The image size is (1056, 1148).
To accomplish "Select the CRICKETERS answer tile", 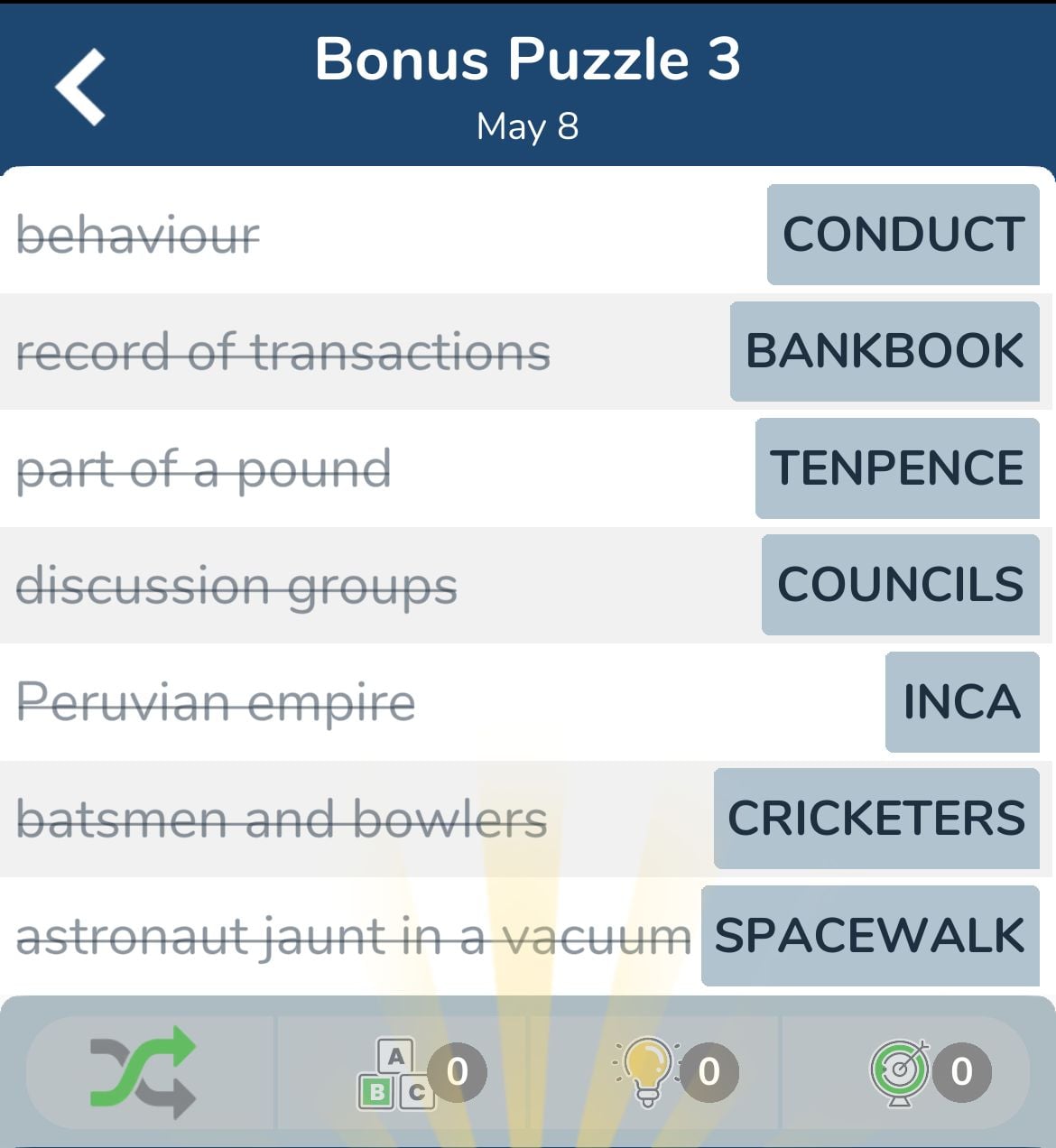I will pos(876,819).
